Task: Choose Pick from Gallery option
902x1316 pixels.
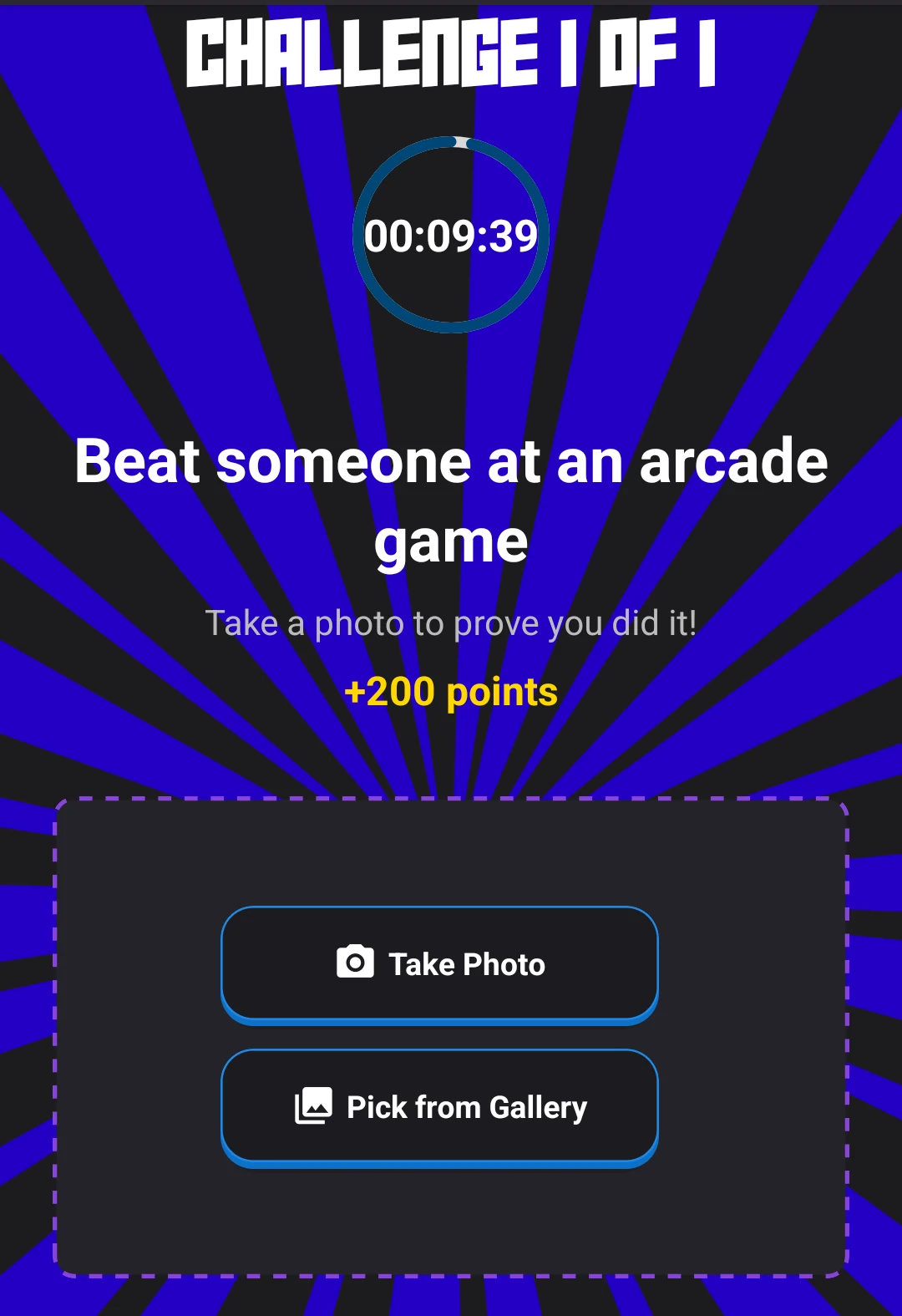Action: point(439,1106)
